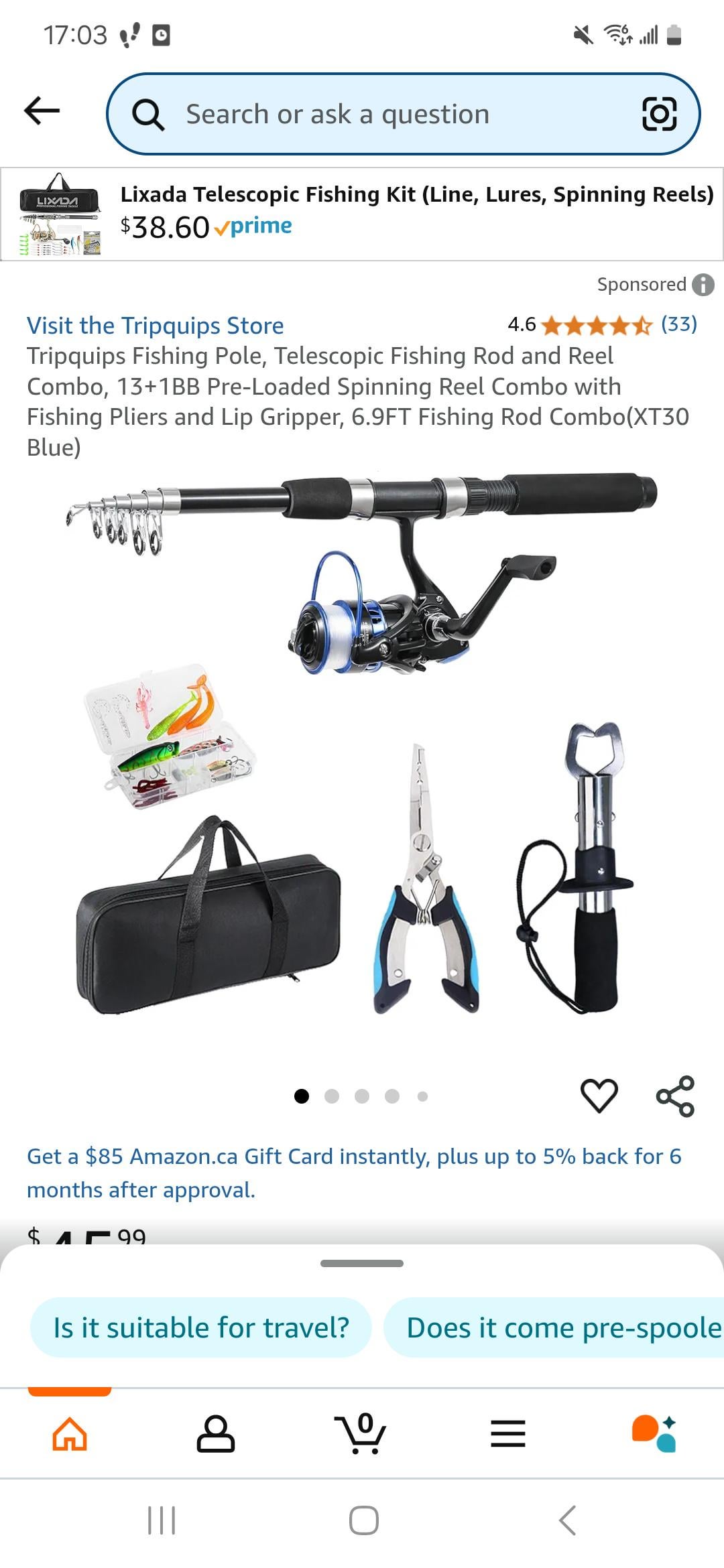The image size is (724, 1568).
Task: Share this fishing rod listing
Action: coord(675,1096)
